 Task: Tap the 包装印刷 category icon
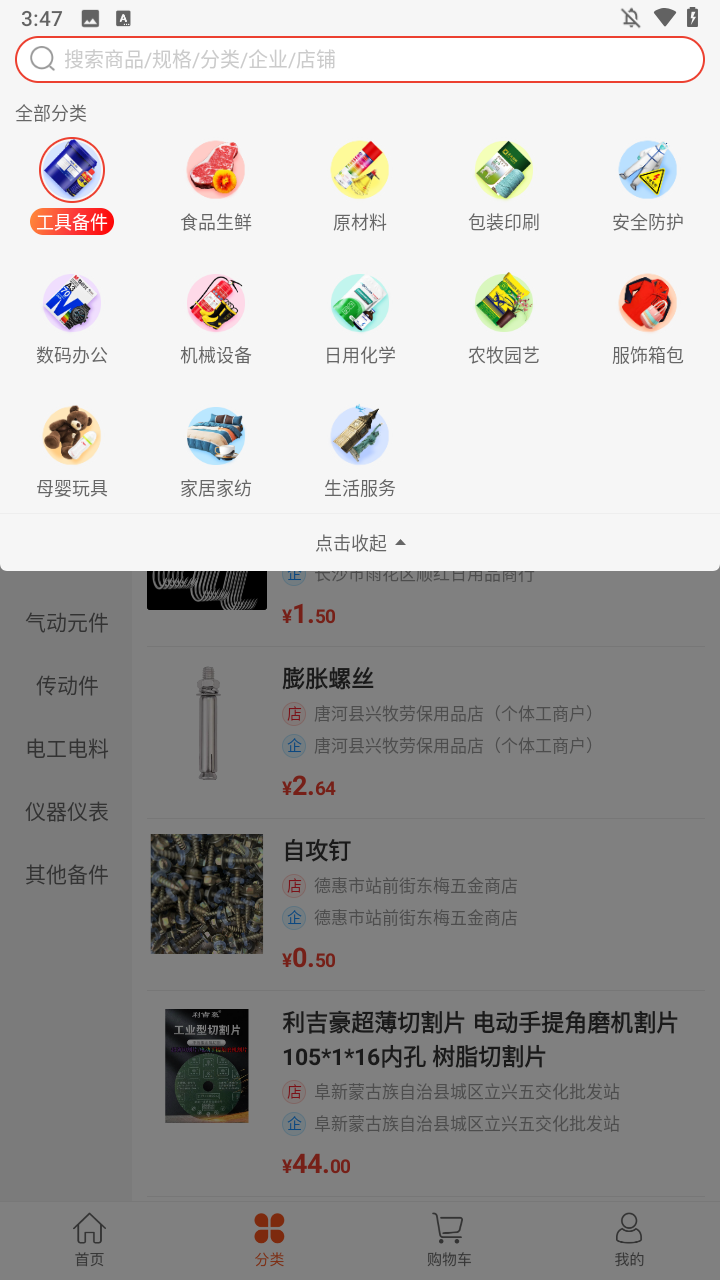(504, 170)
